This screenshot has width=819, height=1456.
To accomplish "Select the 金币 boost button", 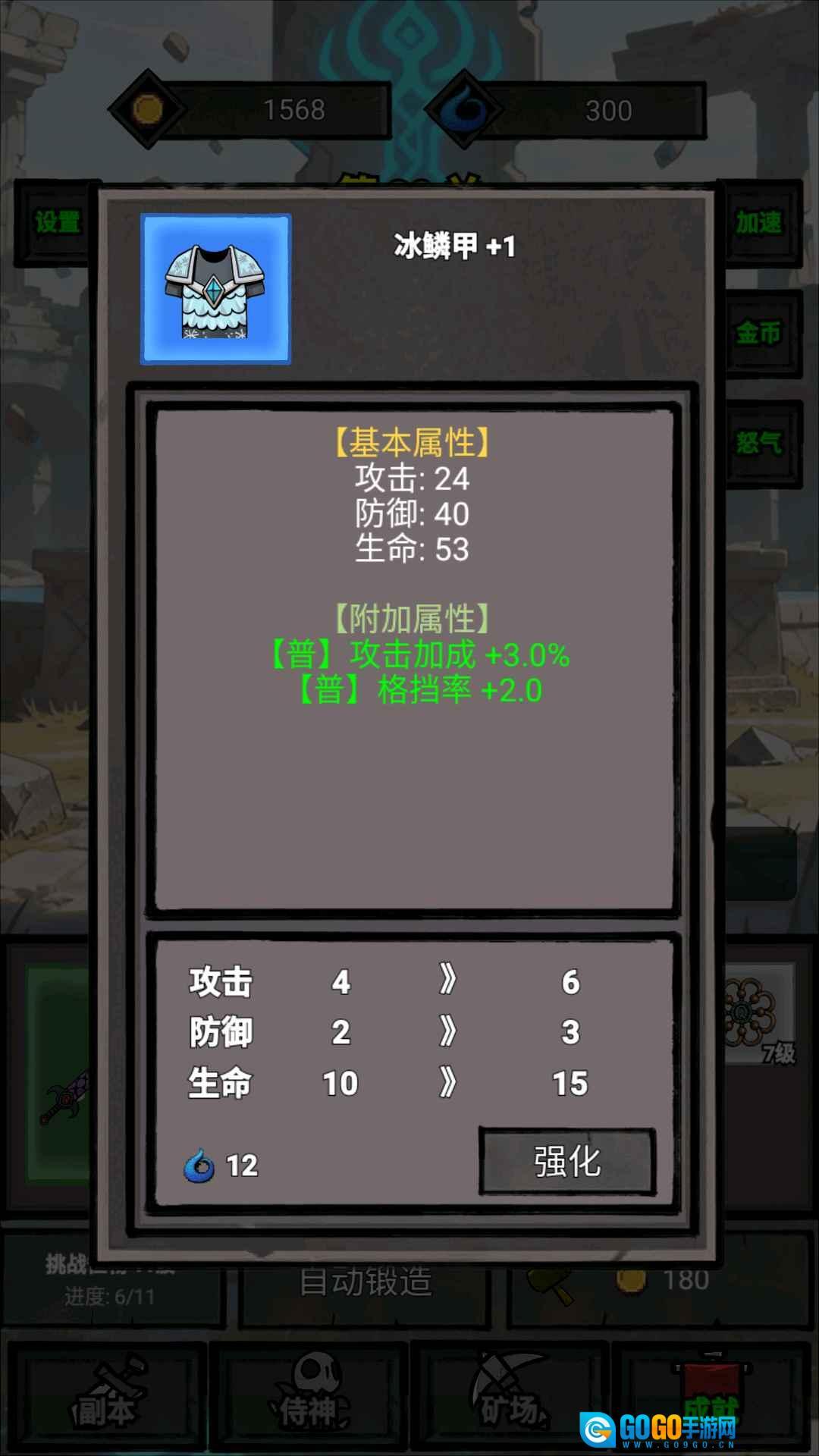I will pos(761,333).
